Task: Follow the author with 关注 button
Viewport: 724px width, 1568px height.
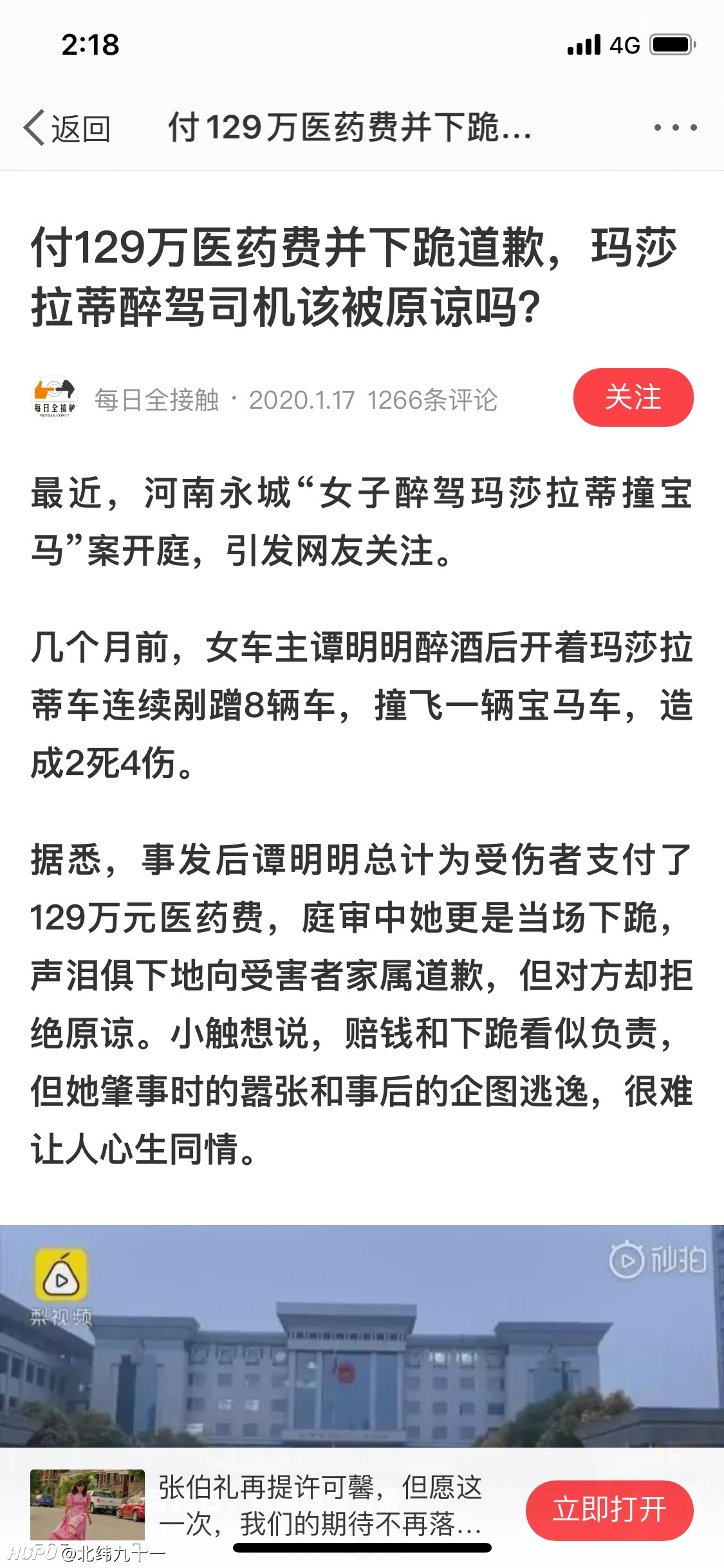Action: pos(633,397)
